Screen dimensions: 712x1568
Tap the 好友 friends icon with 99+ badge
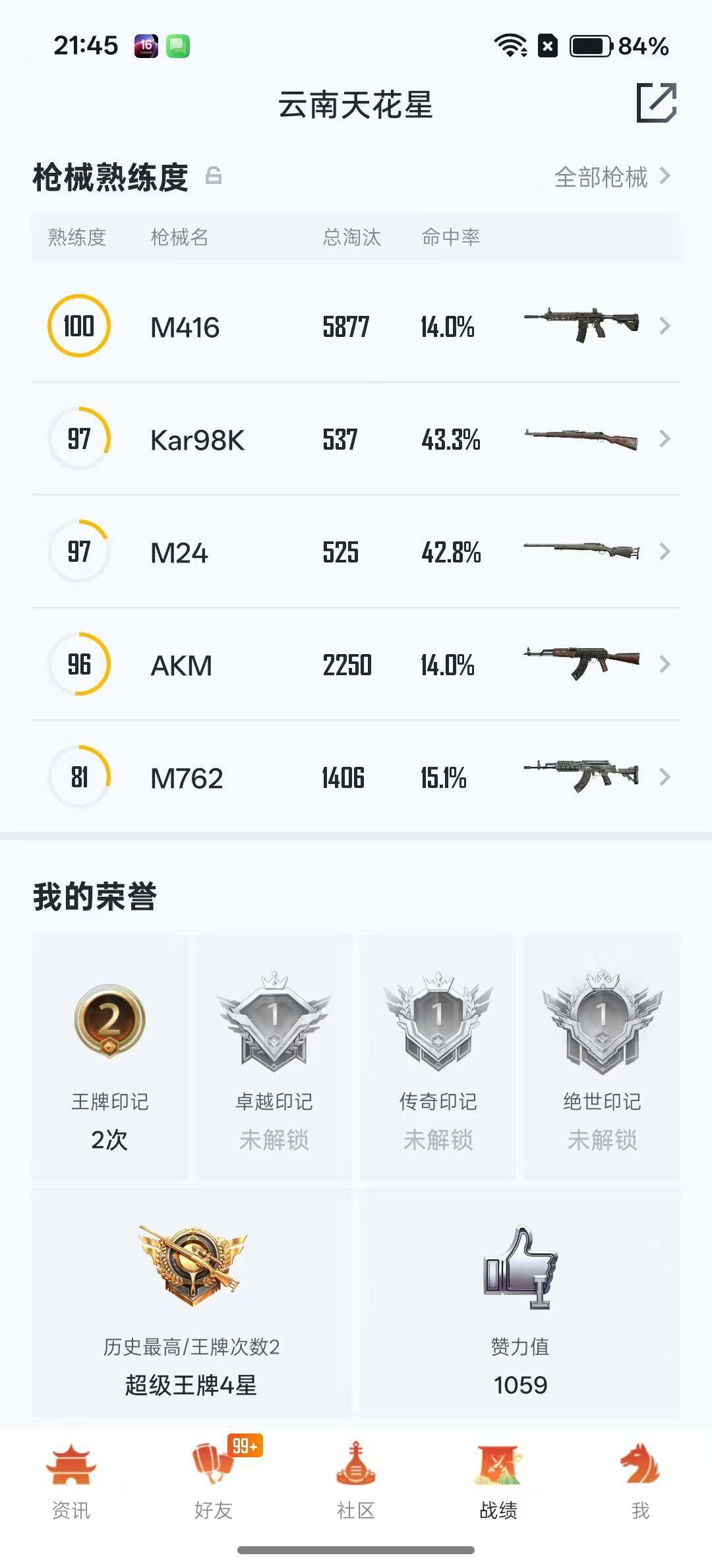point(213,1462)
